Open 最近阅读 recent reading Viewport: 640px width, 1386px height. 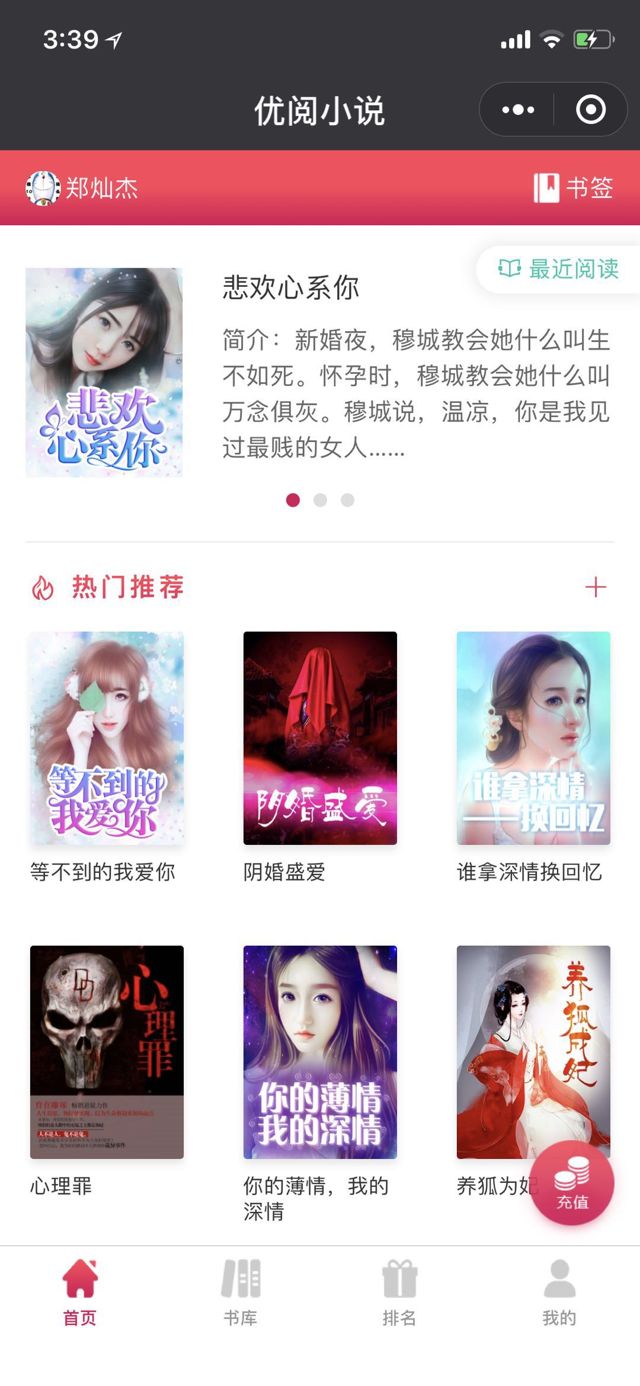click(558, 269)
